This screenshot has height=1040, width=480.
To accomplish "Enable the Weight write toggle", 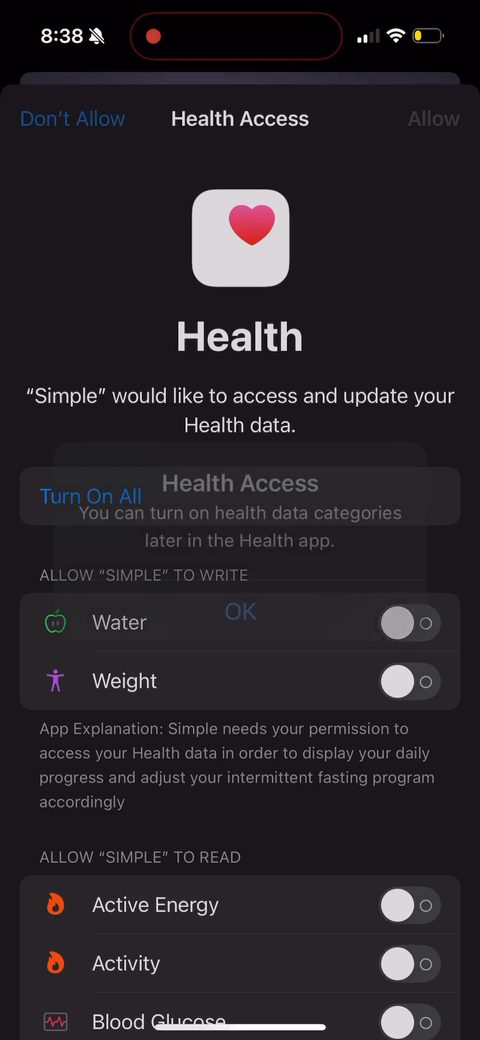I will point(410,681).
